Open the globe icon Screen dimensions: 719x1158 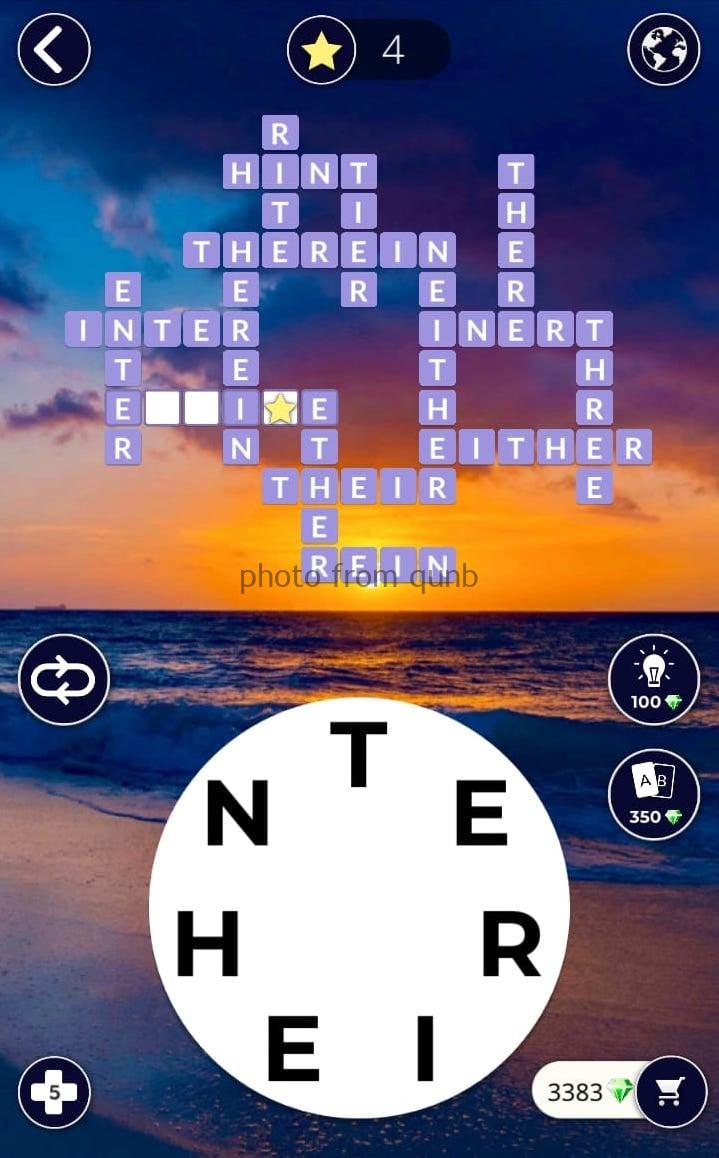pos(663,49)
